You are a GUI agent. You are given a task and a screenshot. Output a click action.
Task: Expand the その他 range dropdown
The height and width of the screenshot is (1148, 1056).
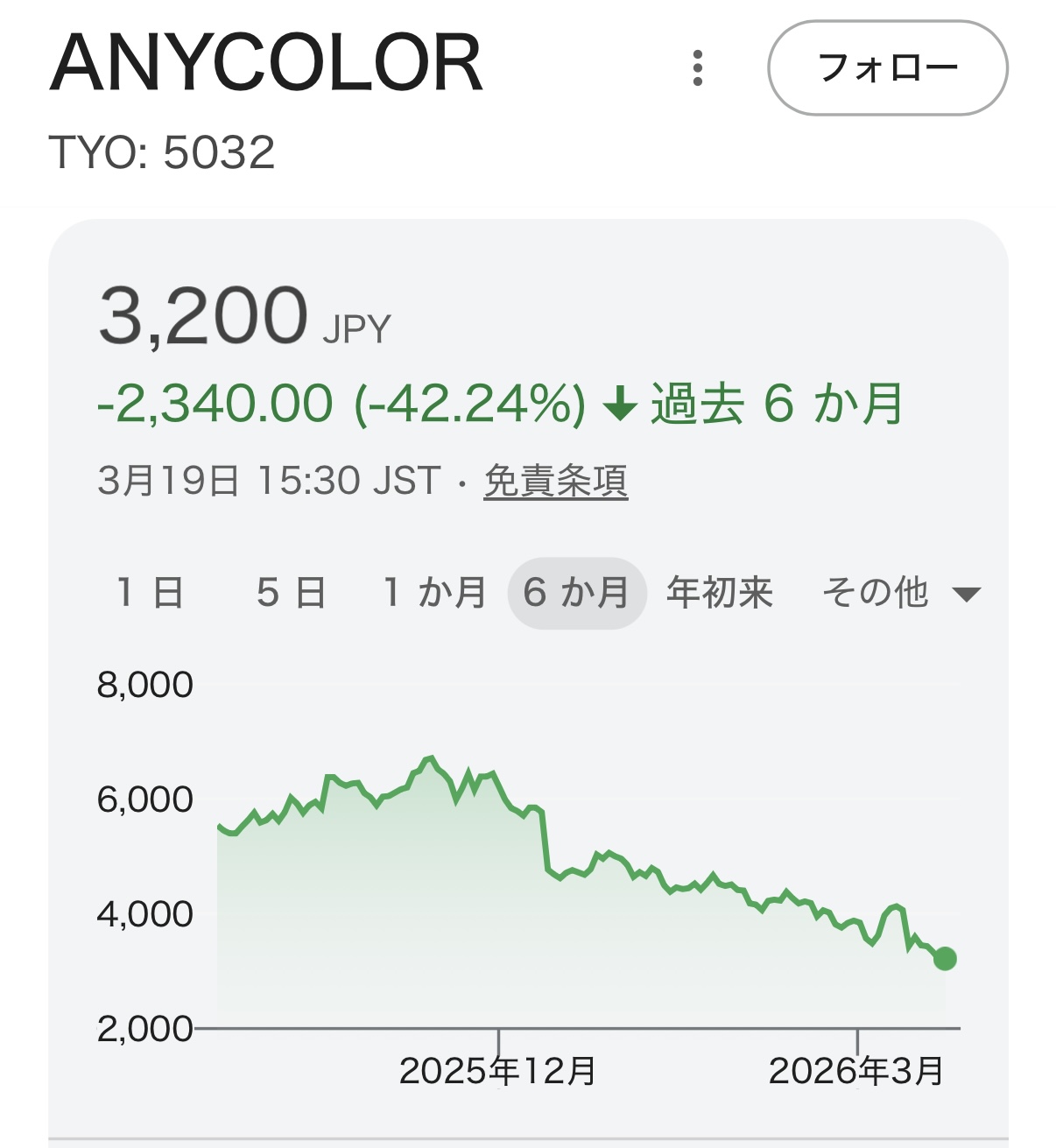(900, 593)
